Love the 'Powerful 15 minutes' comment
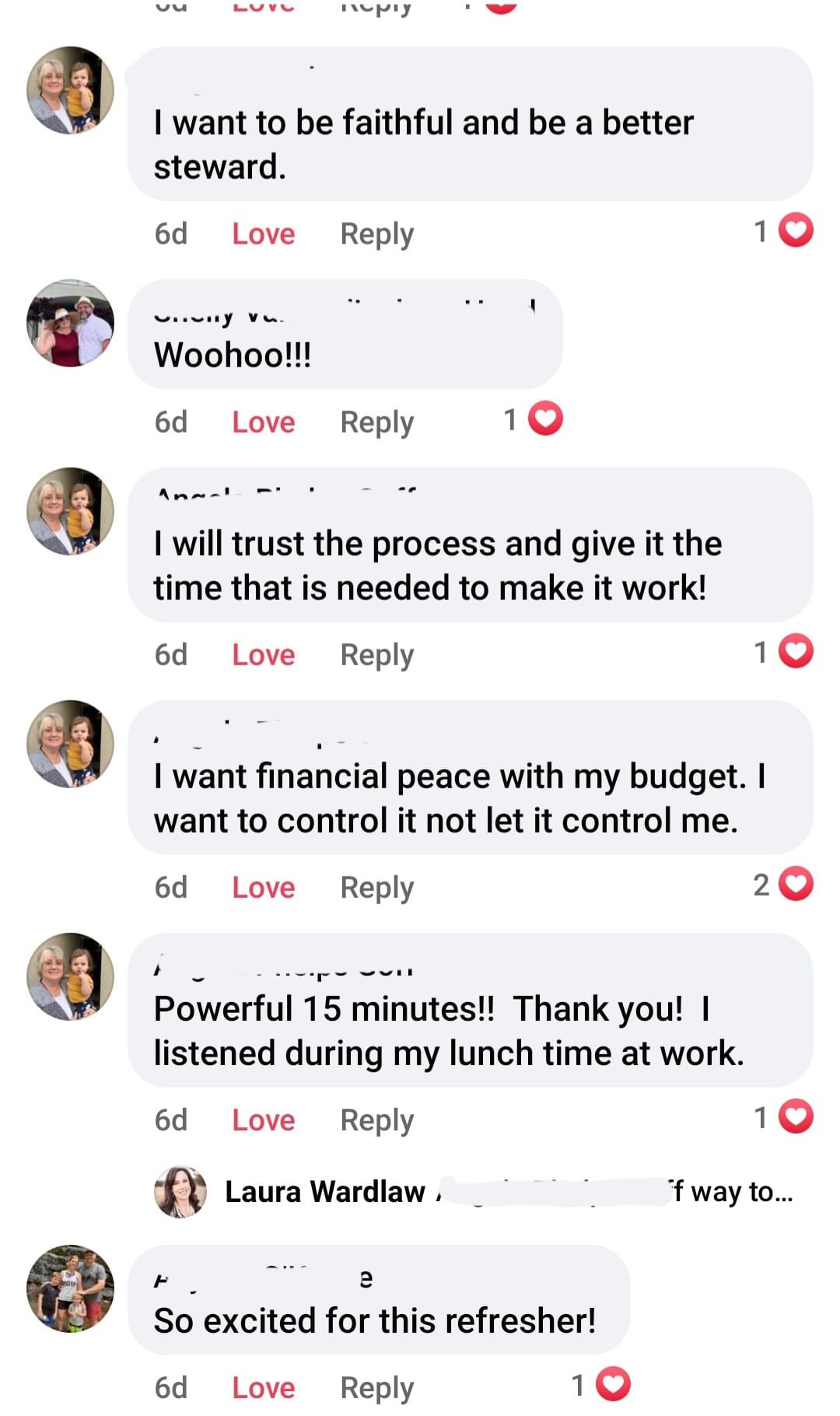This screenshot has height=1416, width=840. pyautogui.click(x=263, y=1120)
